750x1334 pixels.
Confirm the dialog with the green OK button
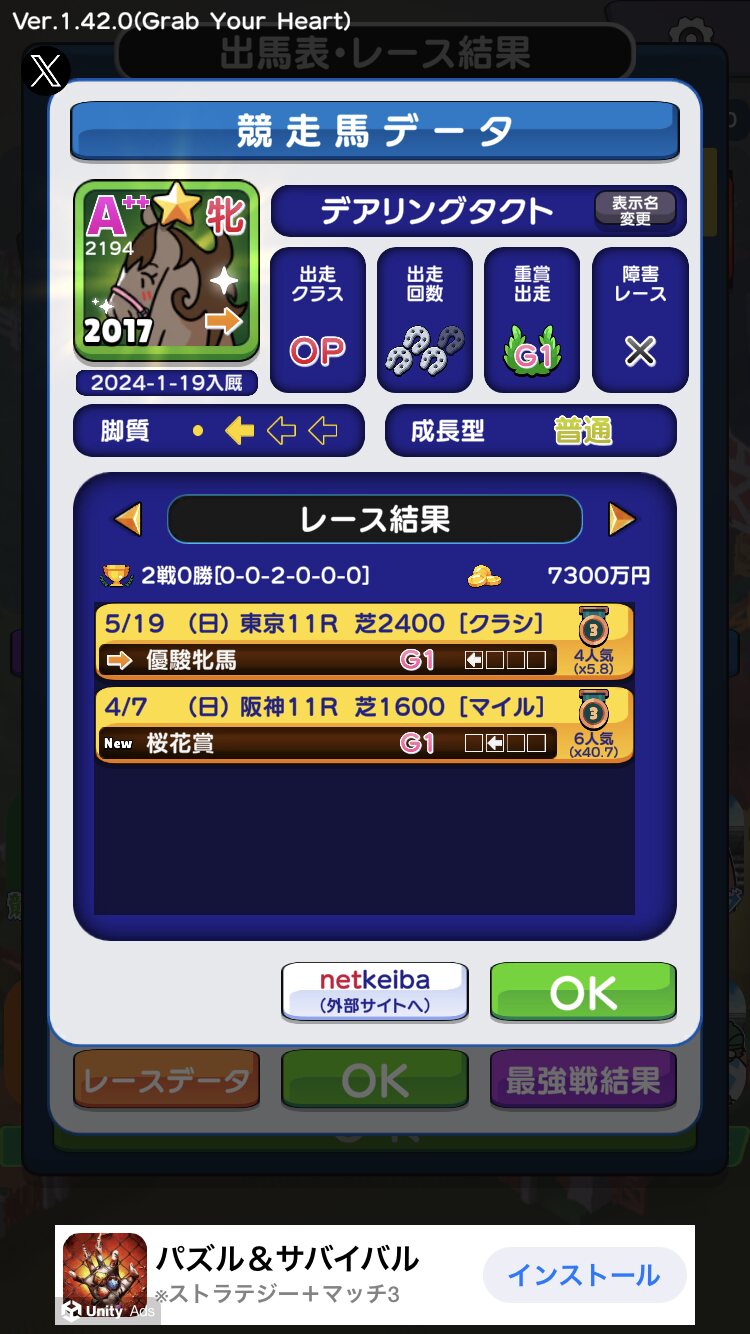583,992
